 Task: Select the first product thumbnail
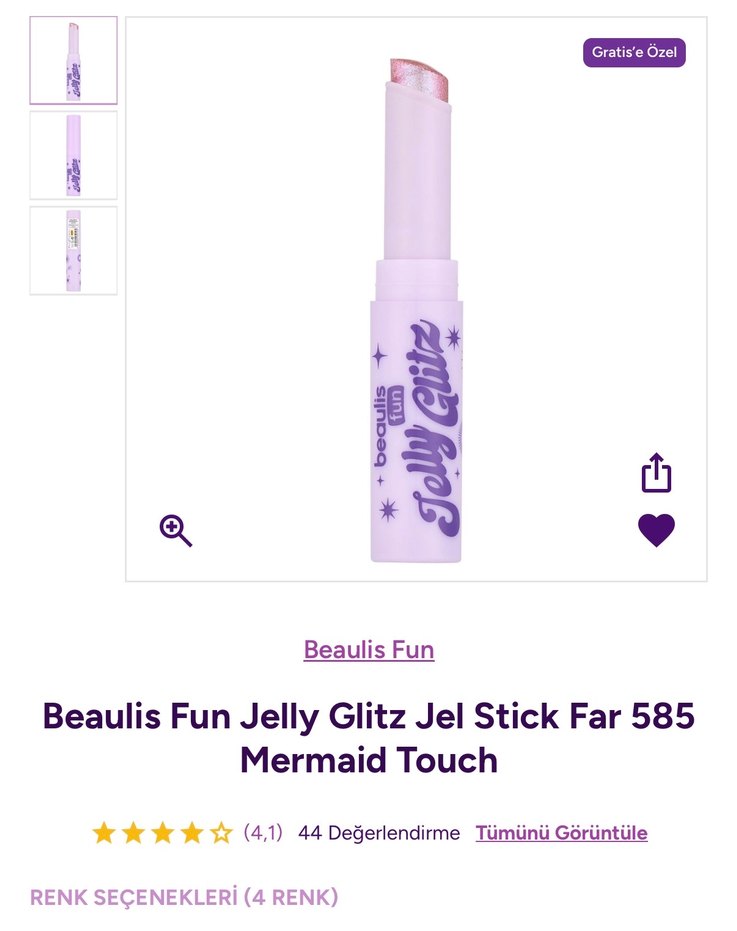[x=74, y=60]
